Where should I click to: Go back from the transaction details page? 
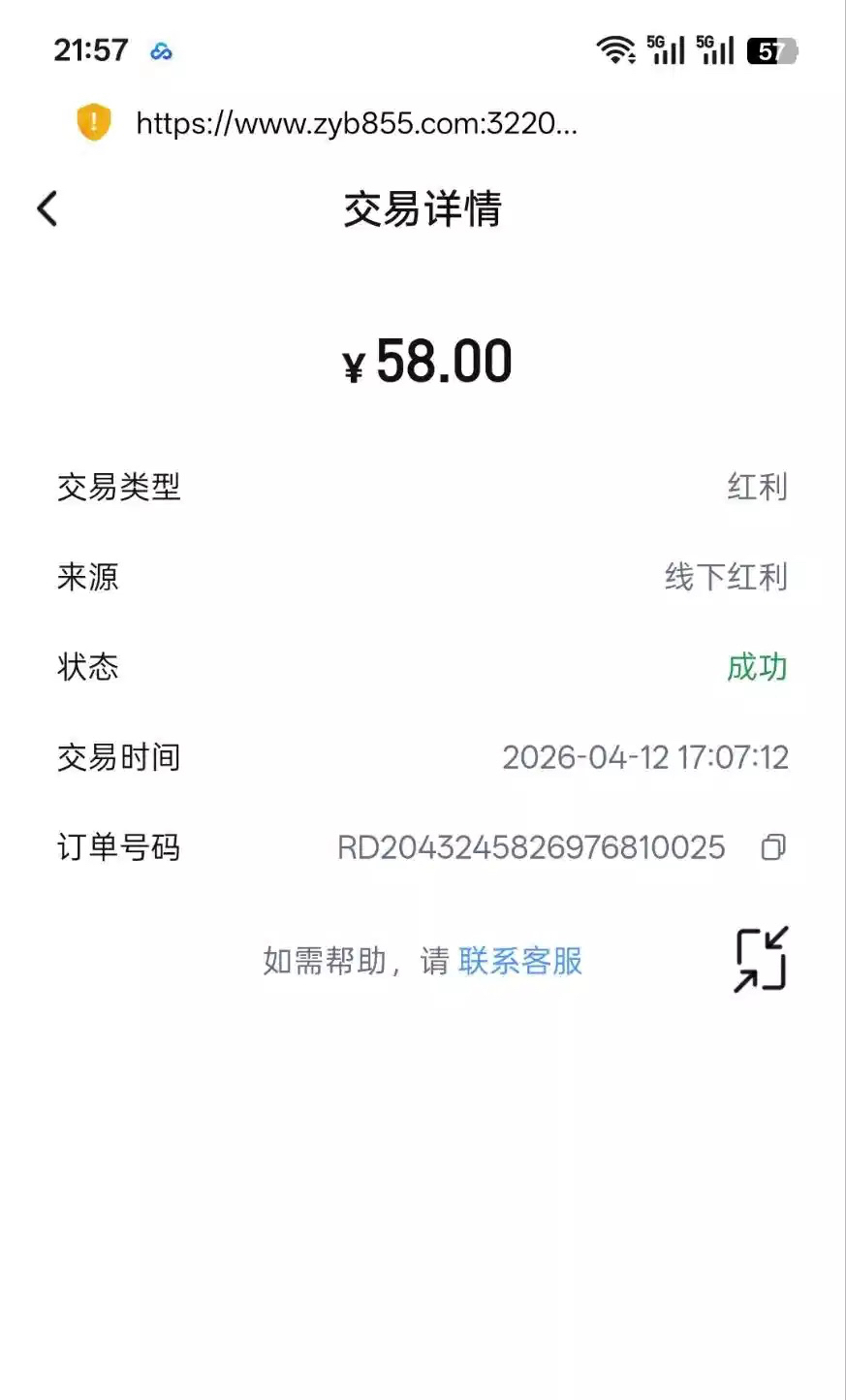click(x=47, y=208)
